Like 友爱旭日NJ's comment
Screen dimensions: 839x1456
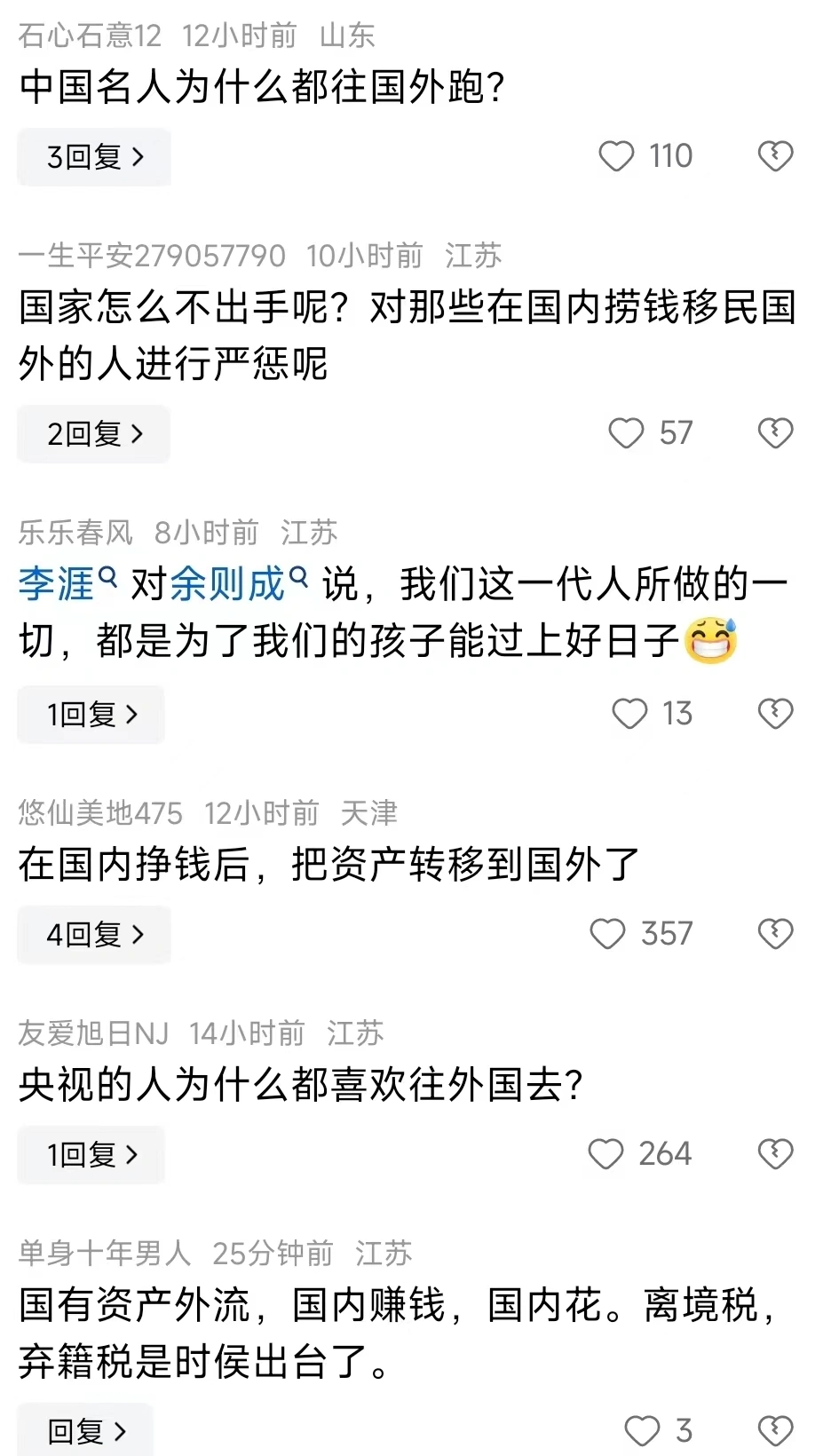[x=606, y=1154]
